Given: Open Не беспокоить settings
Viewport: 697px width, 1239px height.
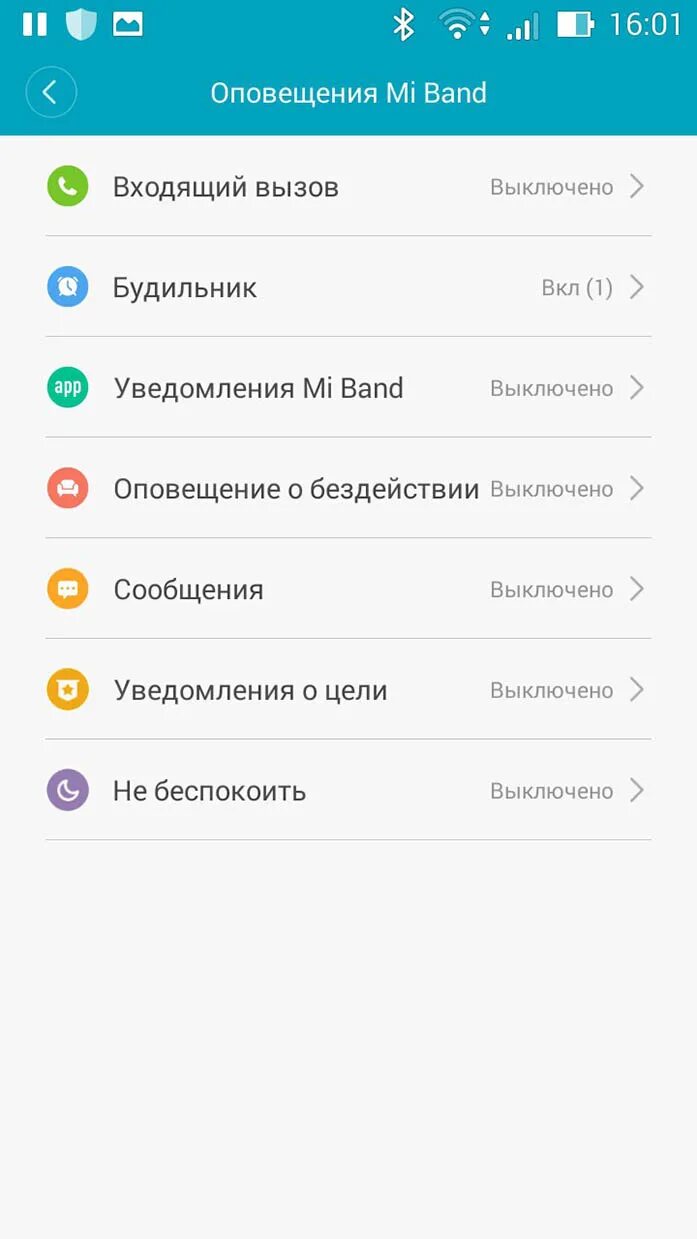Looking at the screenshot, I should [x=348, y=791].
